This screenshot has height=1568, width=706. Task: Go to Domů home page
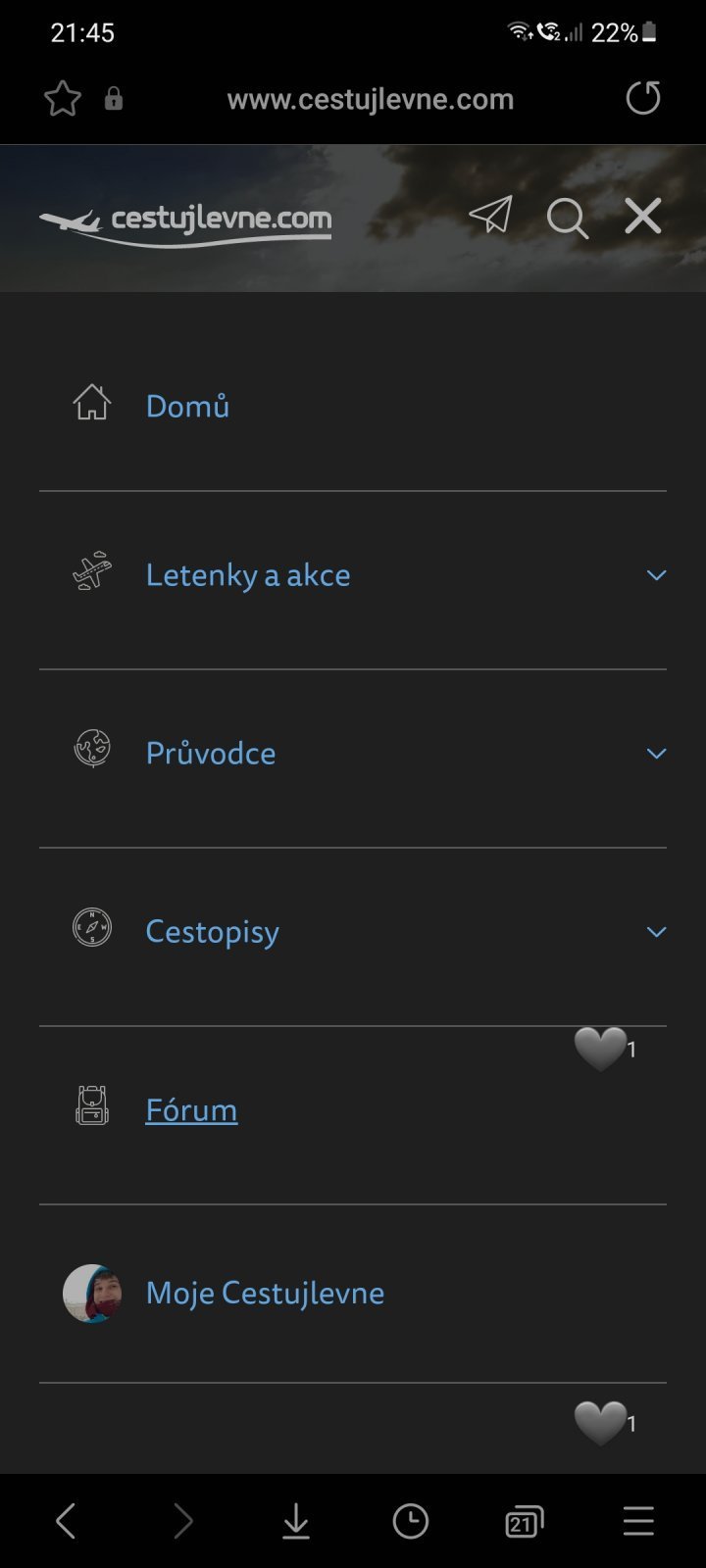coord(187,406)
